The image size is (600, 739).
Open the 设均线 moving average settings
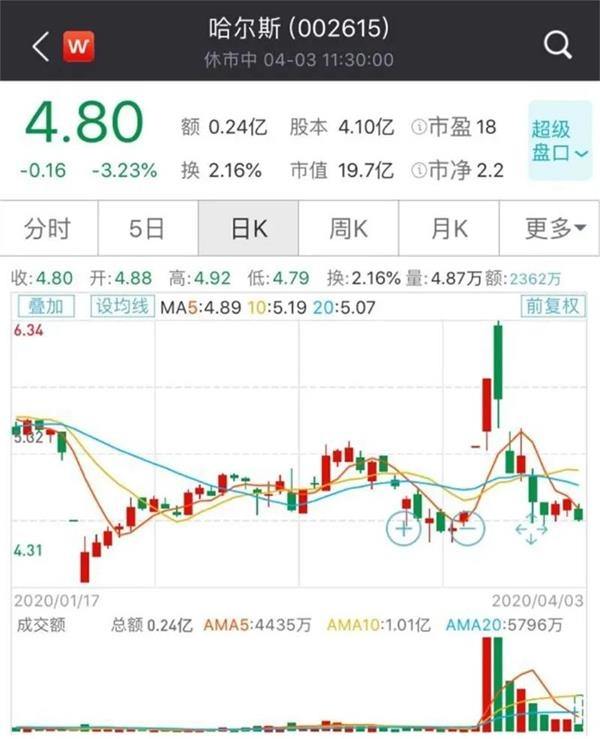click(121, 307)
